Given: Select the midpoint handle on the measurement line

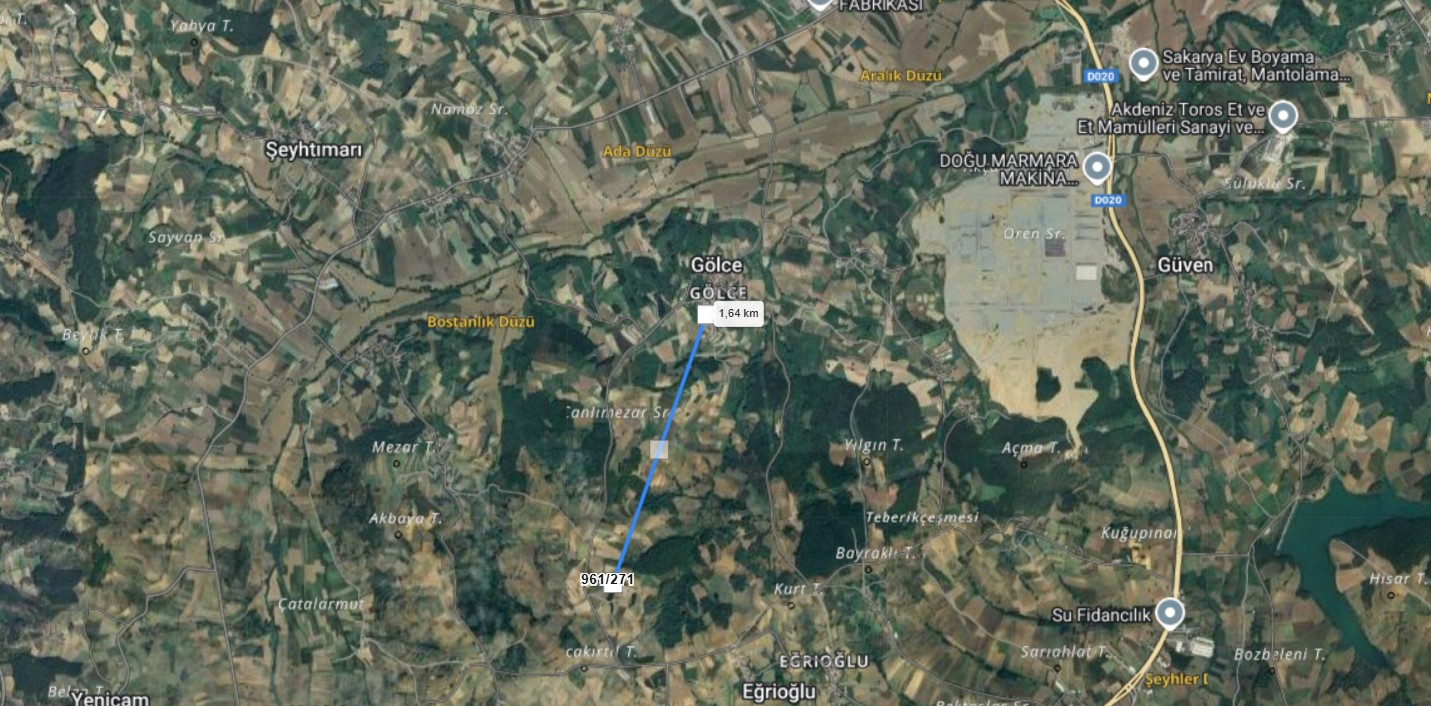Looking at the screenshot, I should (659, 449).
